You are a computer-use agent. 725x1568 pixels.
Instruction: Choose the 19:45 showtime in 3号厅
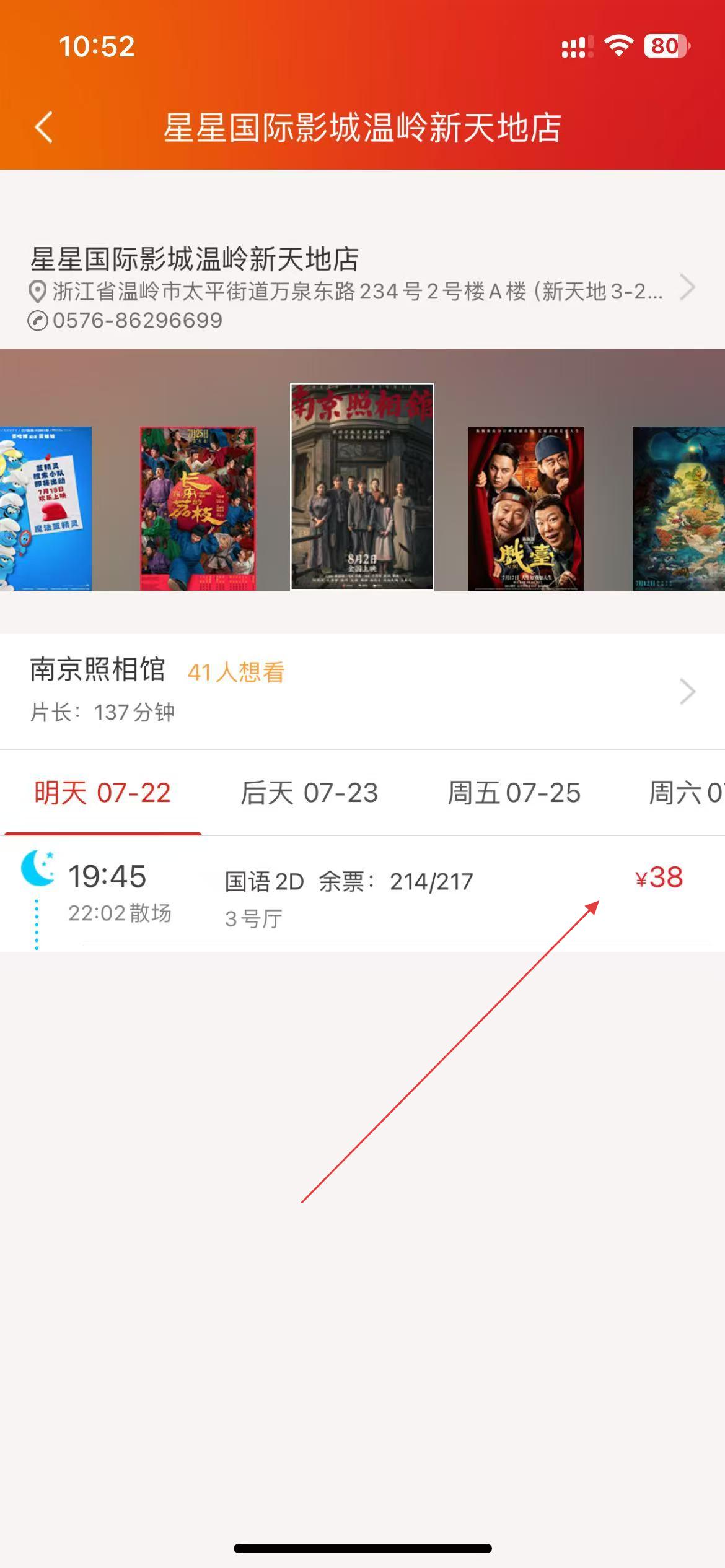coord(362,893)
